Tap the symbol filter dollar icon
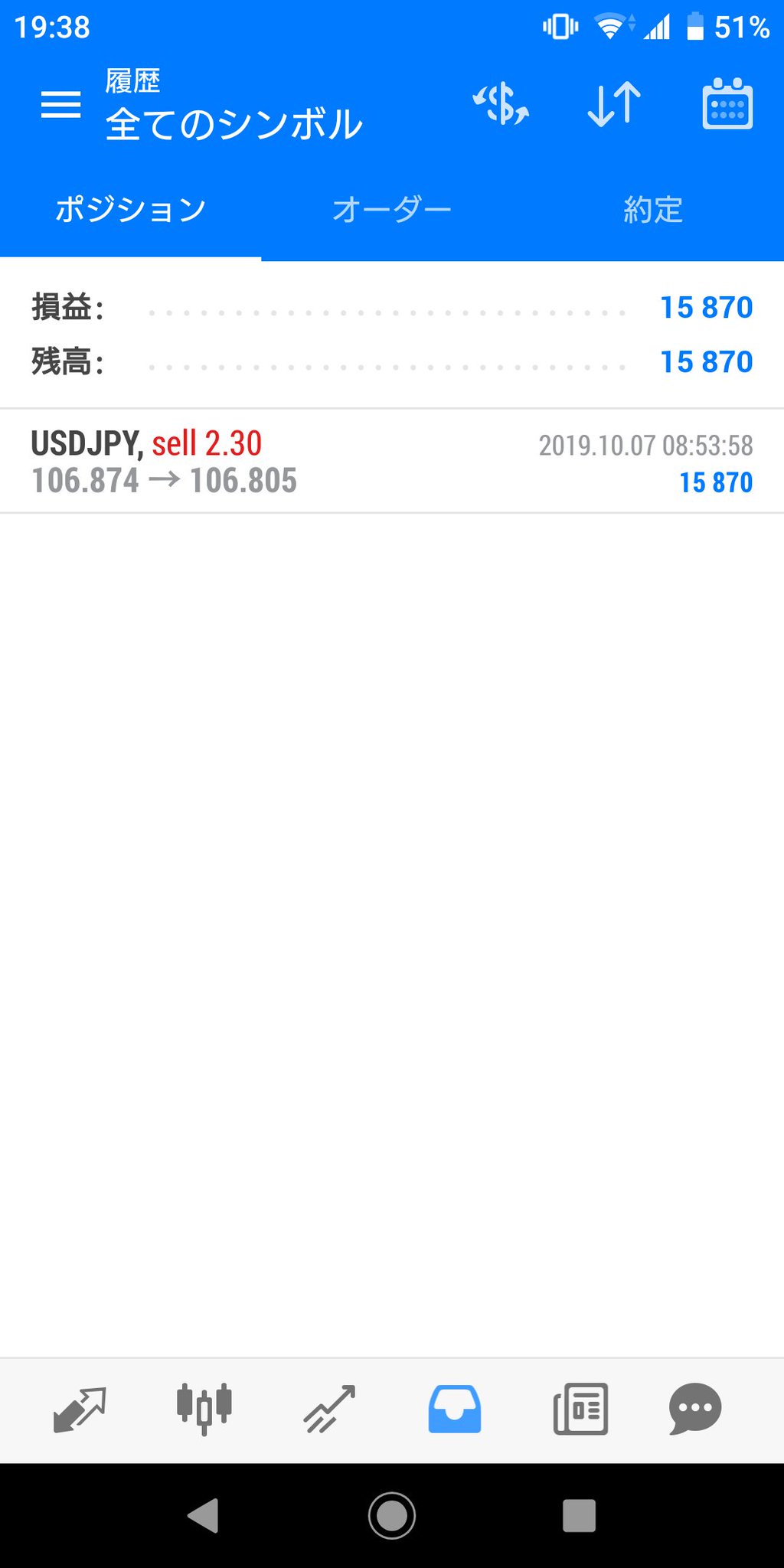This screenshot has width=784, height=1568. 501,104
